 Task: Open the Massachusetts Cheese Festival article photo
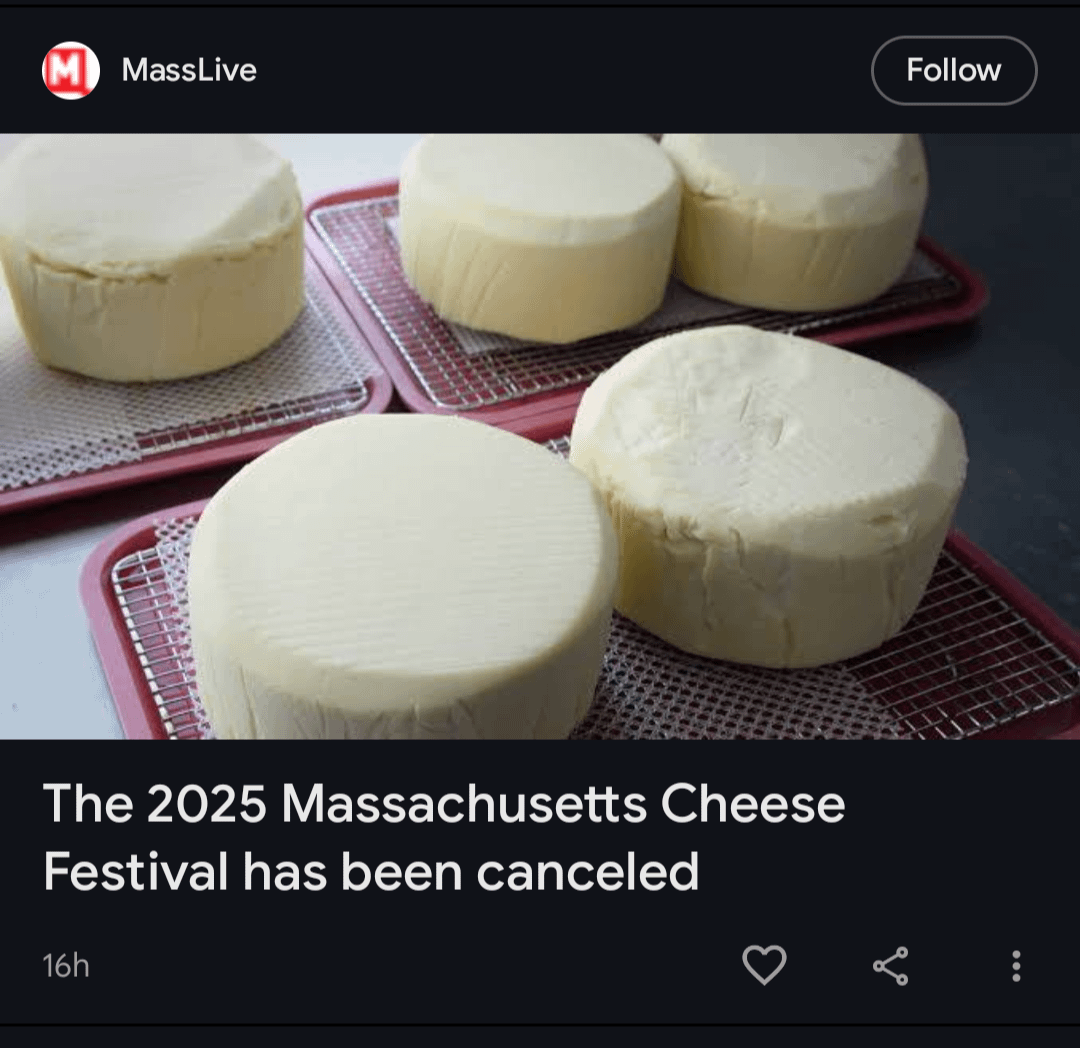coord(540,436)
